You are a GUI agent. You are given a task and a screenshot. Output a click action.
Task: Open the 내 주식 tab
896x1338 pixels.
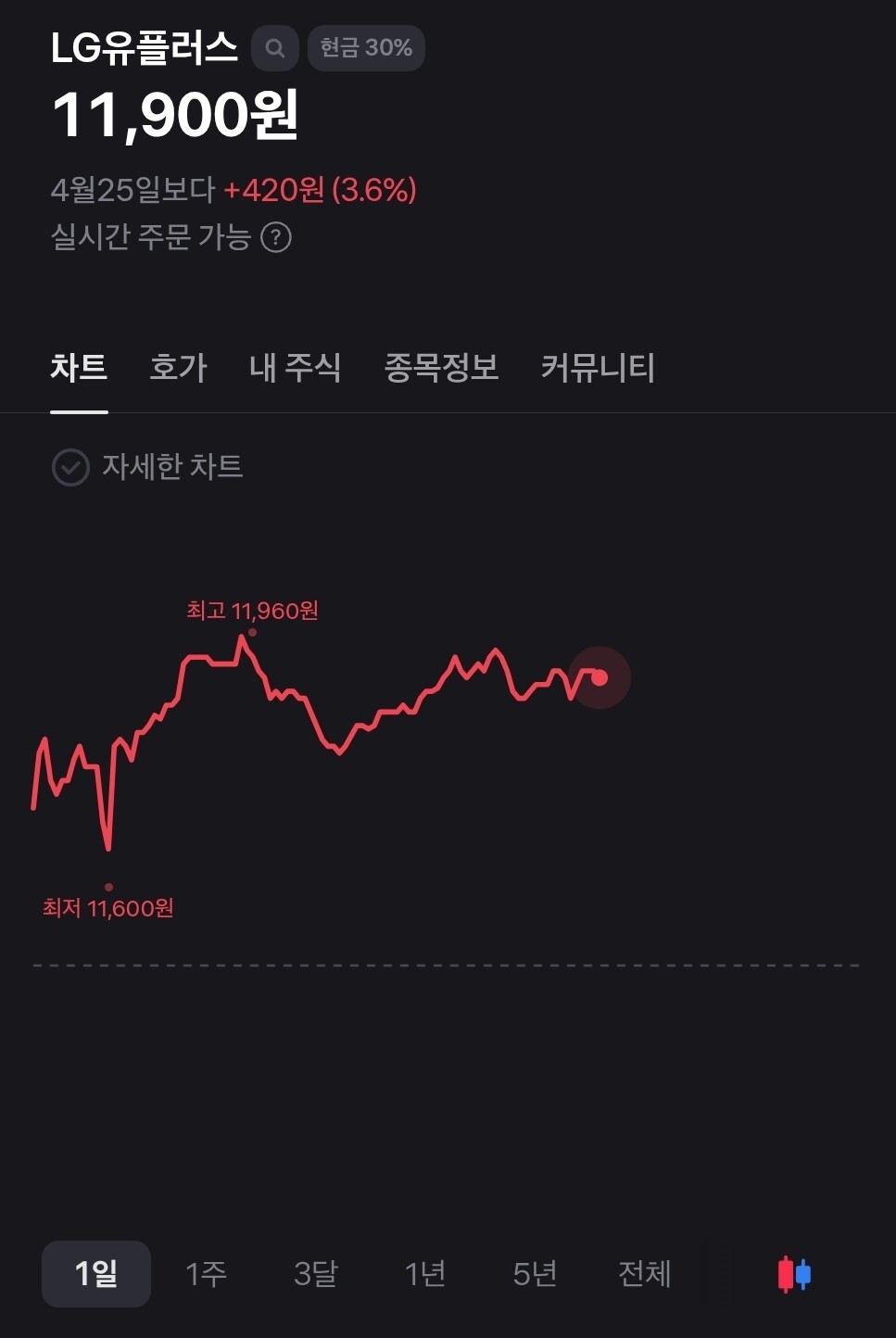point(296,368)
